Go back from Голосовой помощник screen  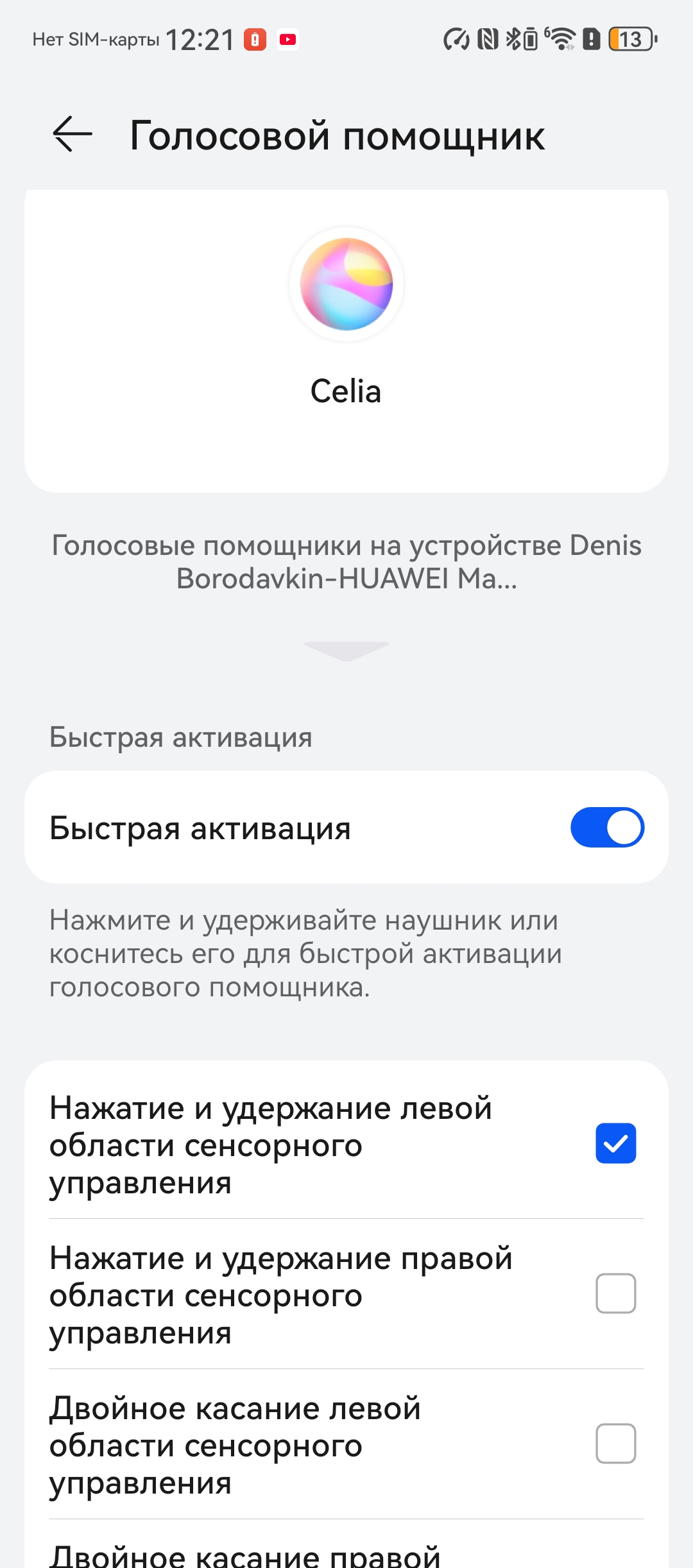click(72, 135)
